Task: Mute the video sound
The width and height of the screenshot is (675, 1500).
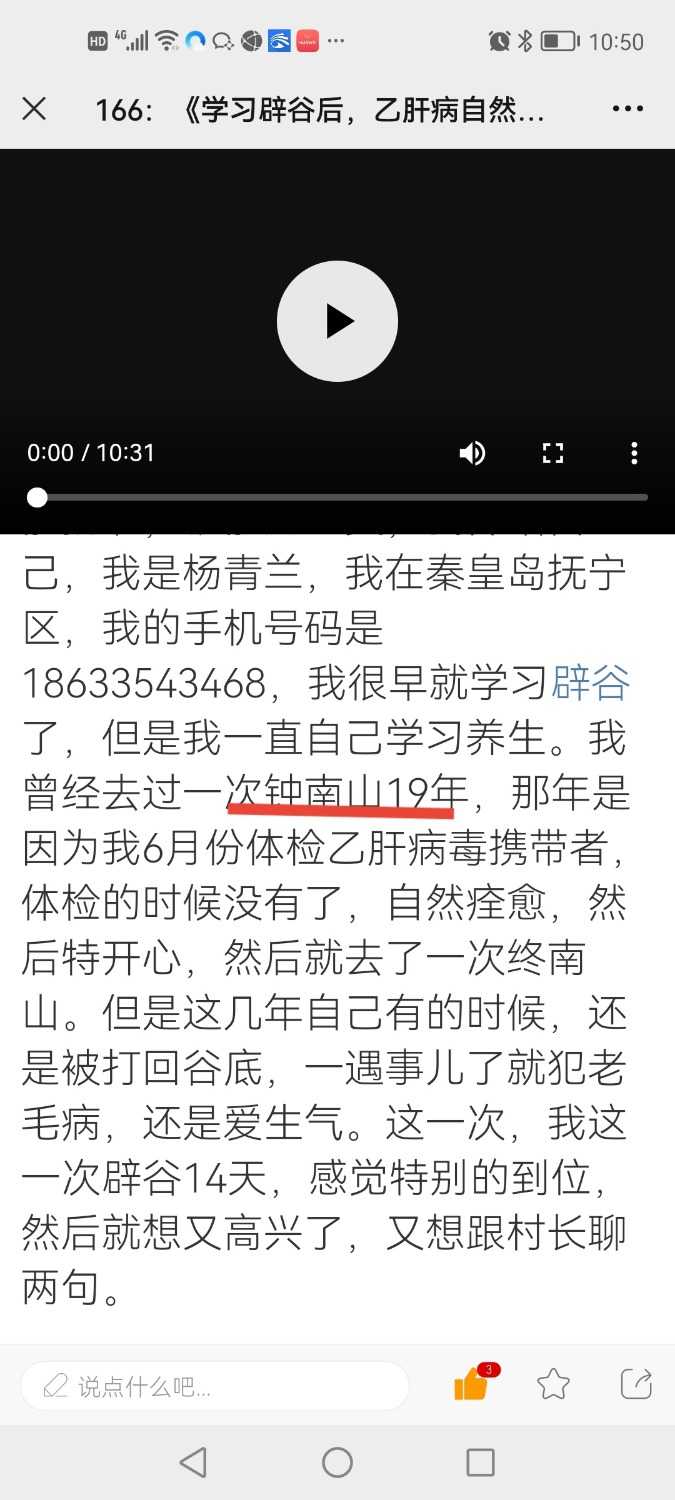Action: [x=472, y=453]
